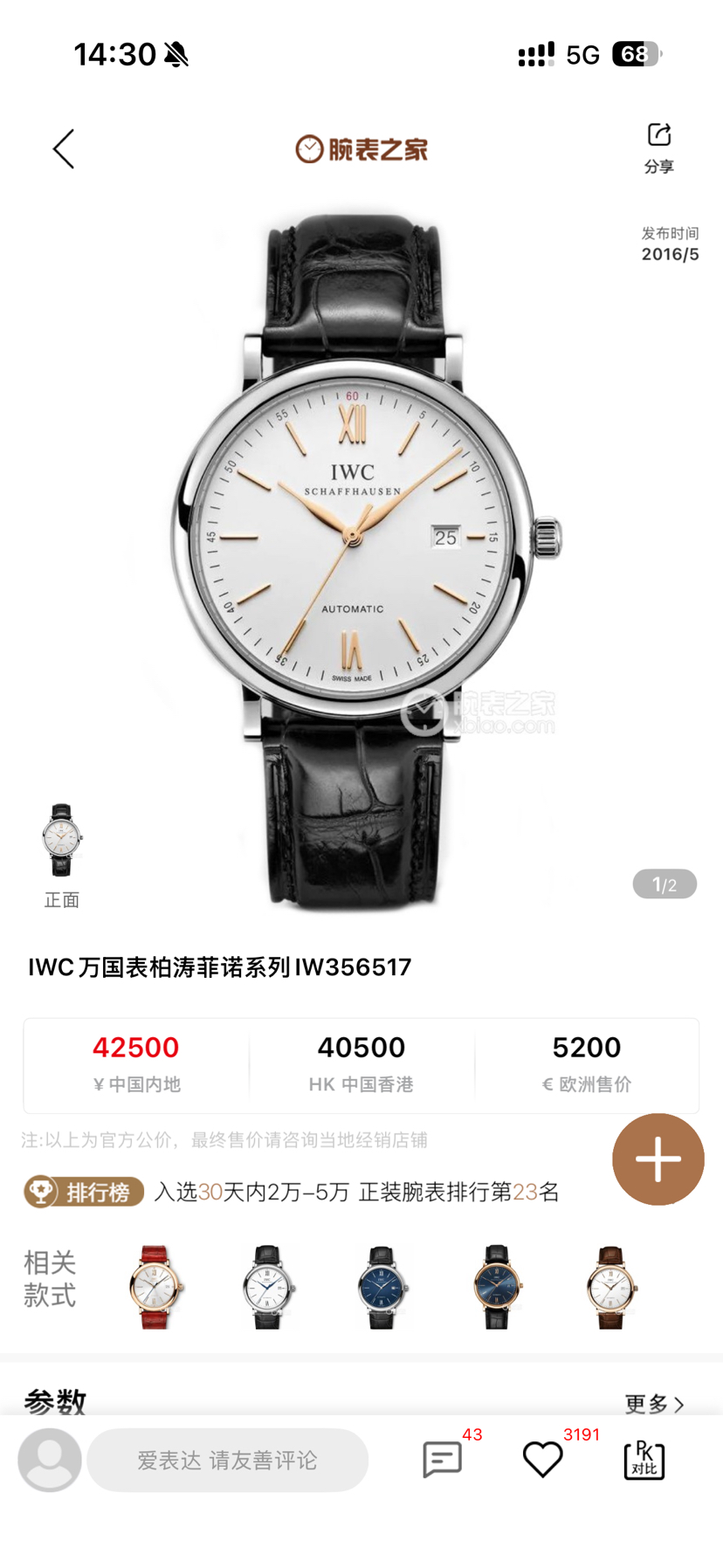This screenshot has height=1568, width=723.
Task: View the related blue-dial steel watch
Action: click(x=382, y=1287)
